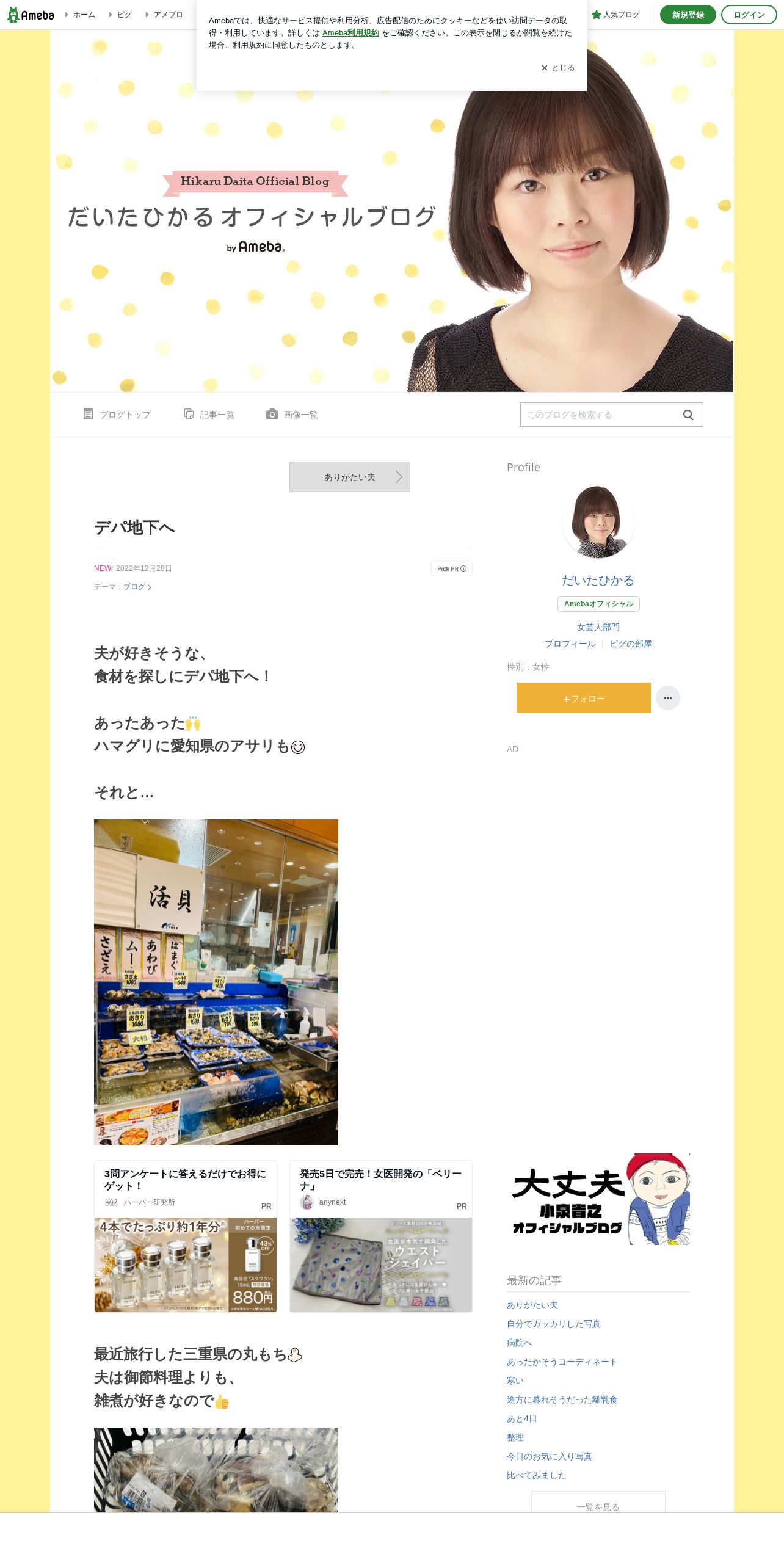784x1568 pixels.
Task: Follow だいたひかる with フォロー button
Action: 583,698
